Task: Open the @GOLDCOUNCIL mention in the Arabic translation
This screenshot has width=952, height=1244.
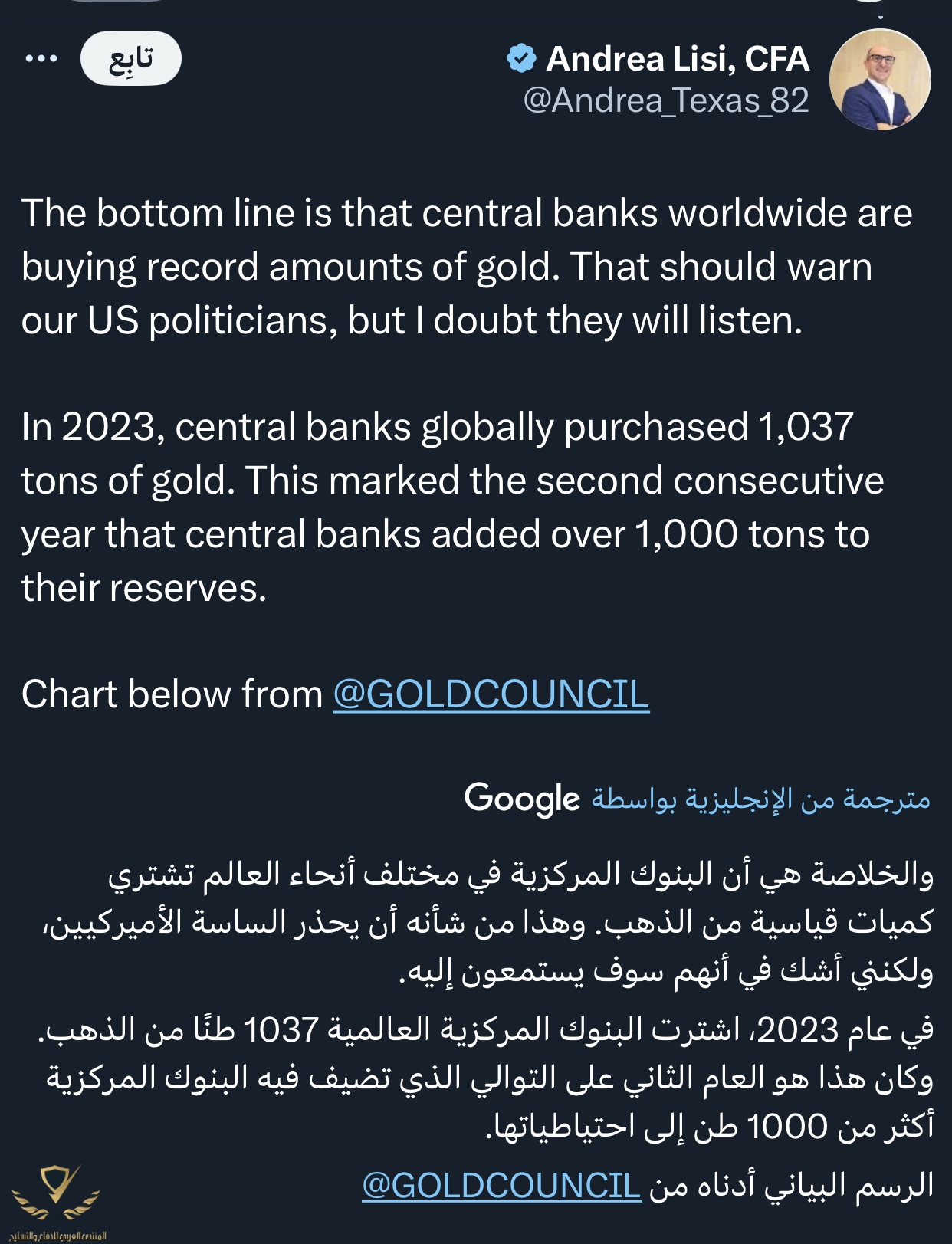Action: pyautogui.click(x=501, y=1185)
